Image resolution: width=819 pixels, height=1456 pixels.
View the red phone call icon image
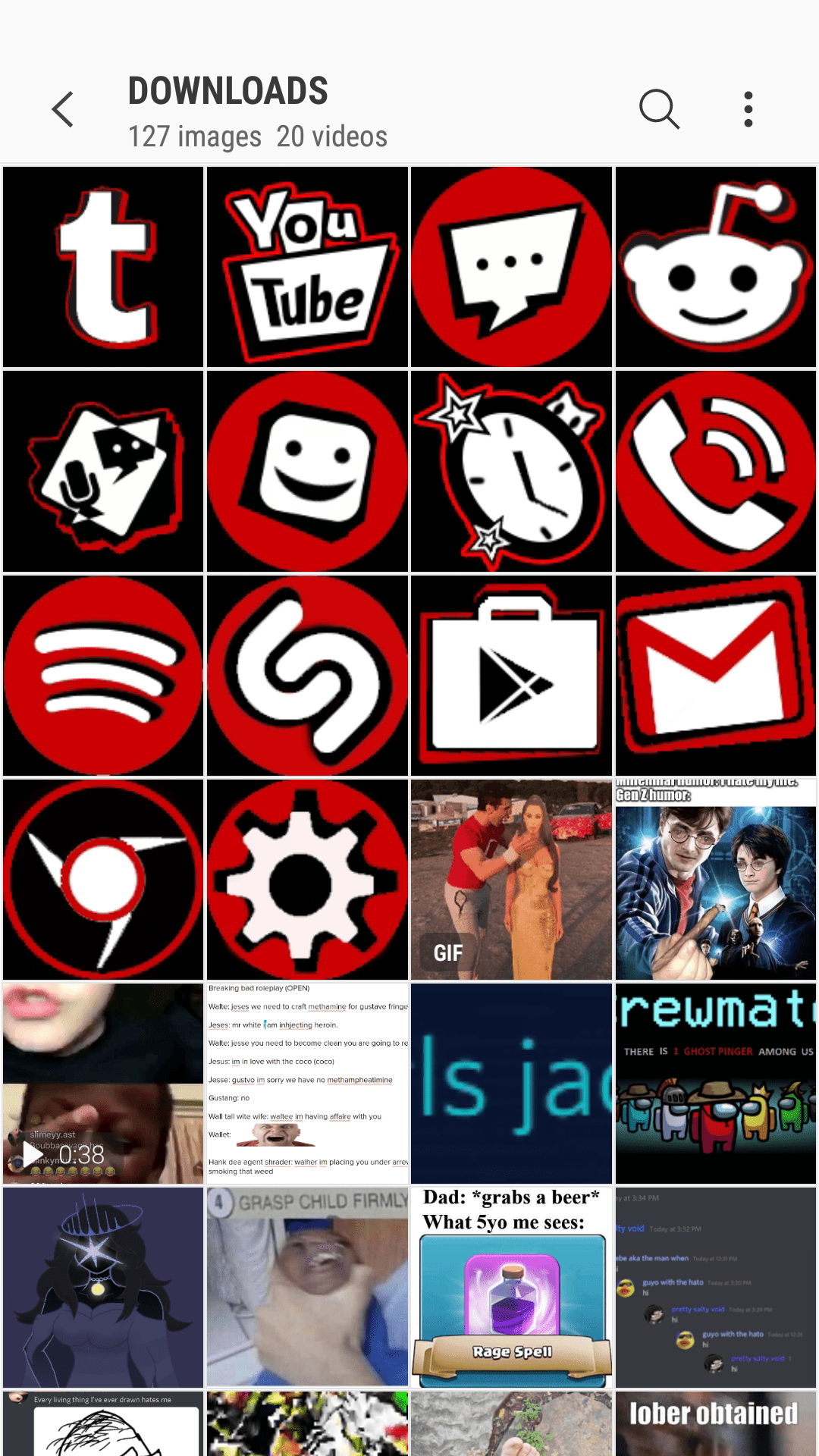click(715, 471)
